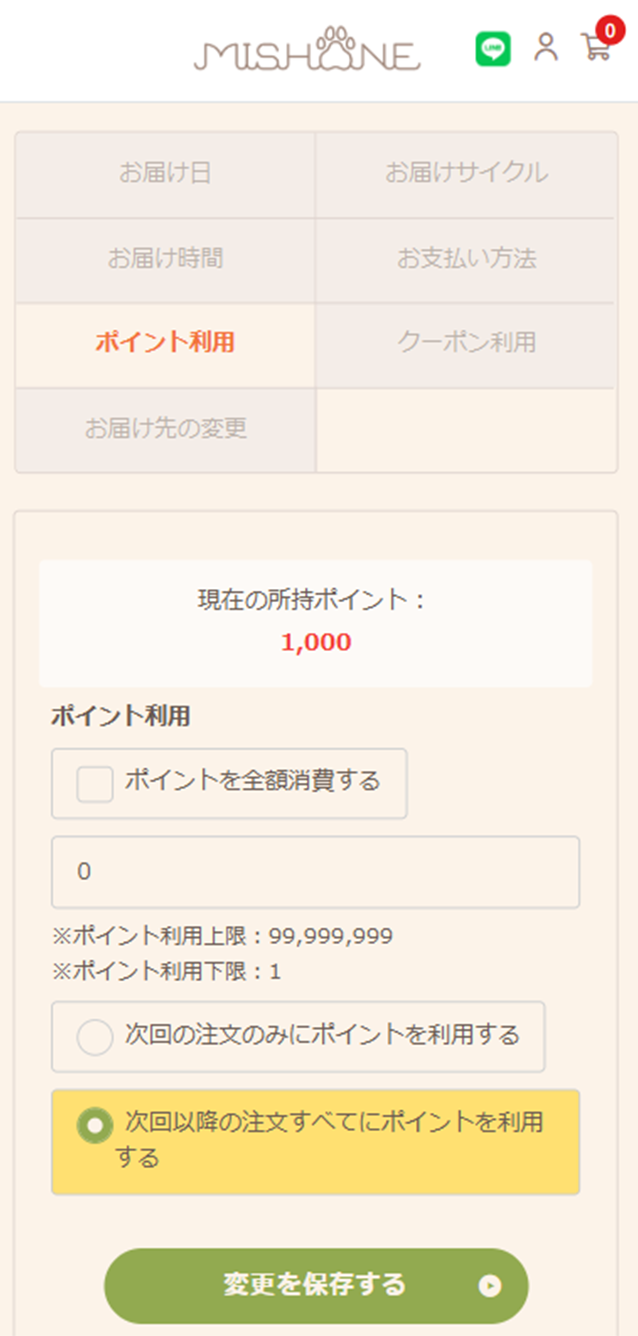Switch to the お届けサイクル tab
The height and width of the screenshot is (1336, 638).
[466, 174]
